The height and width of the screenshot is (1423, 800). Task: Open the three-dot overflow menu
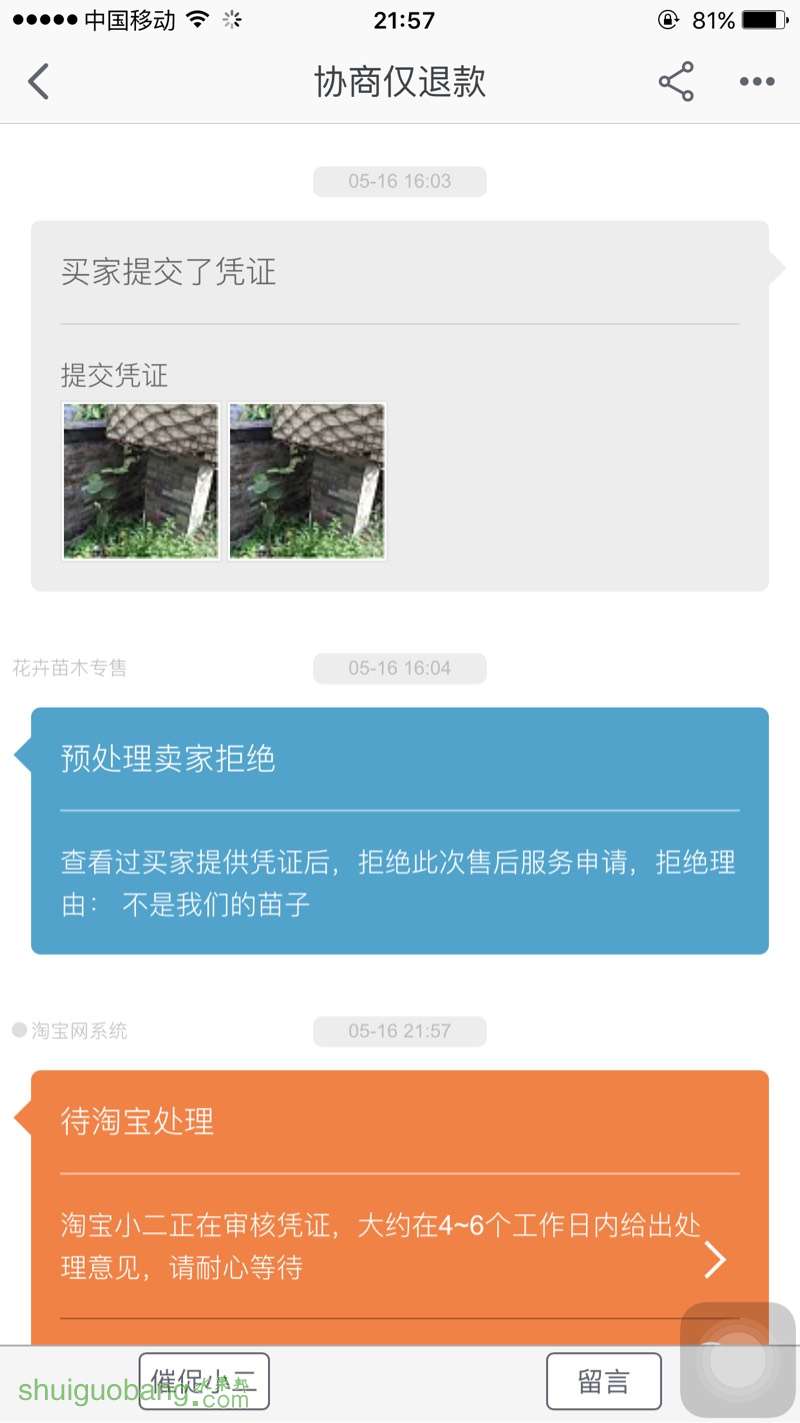(757, 82)
